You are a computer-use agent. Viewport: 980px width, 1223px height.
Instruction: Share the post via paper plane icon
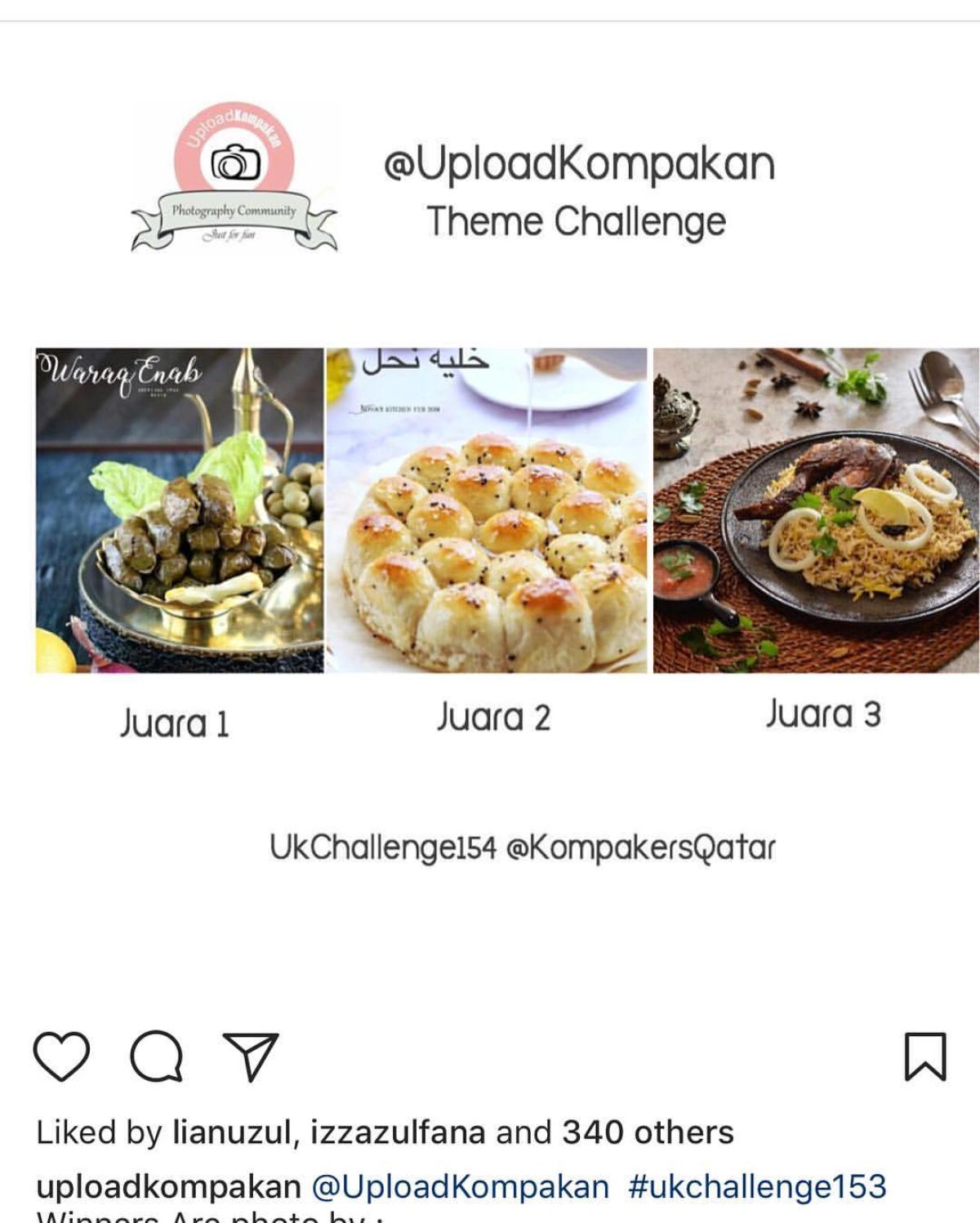click(250, 1056)
